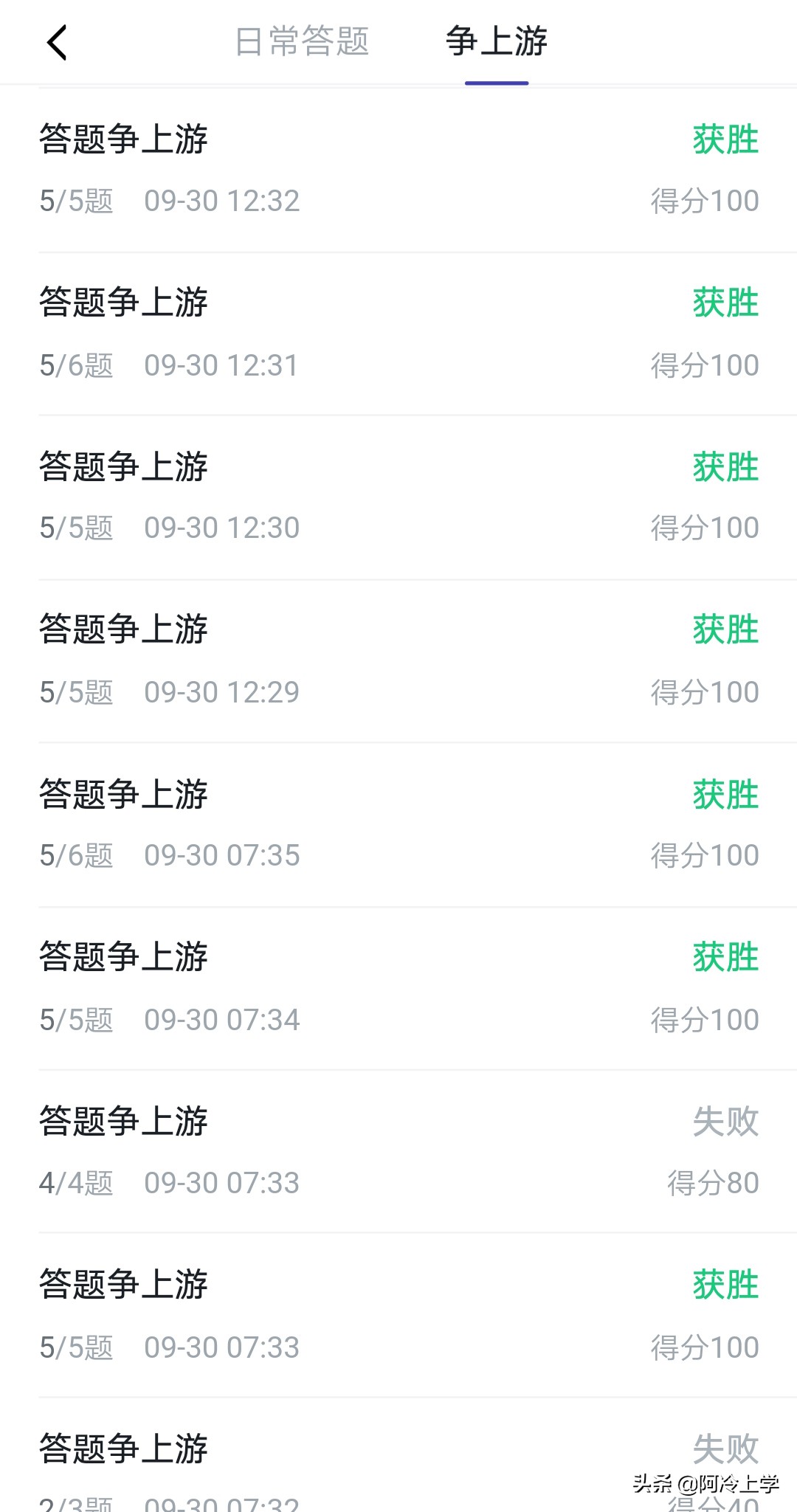View the 12:30 winning match details

(398, 494)
